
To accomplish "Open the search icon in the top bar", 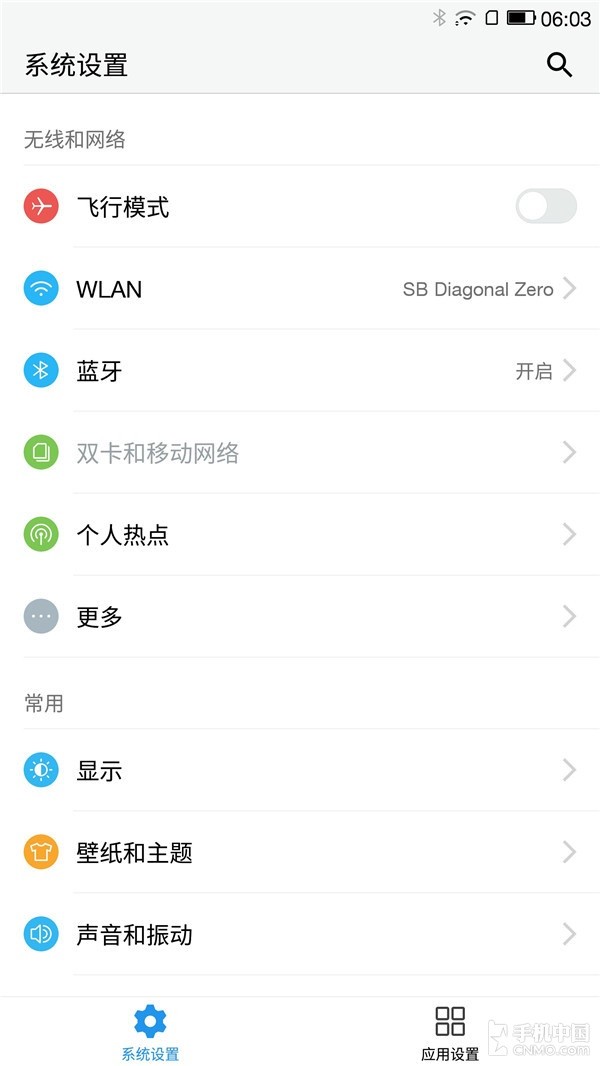I will pos(559,65).
